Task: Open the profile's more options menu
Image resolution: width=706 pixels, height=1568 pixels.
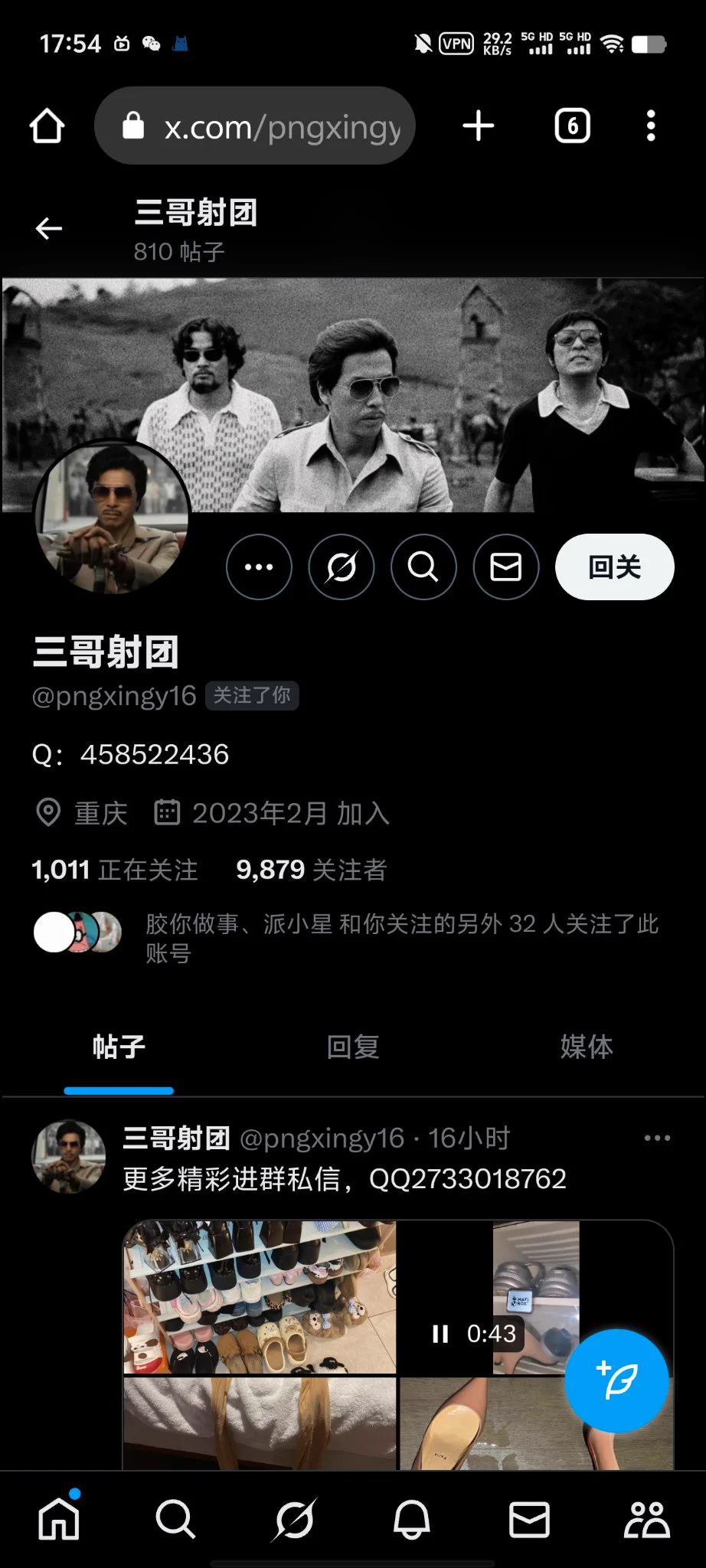Action: (259, 567)
